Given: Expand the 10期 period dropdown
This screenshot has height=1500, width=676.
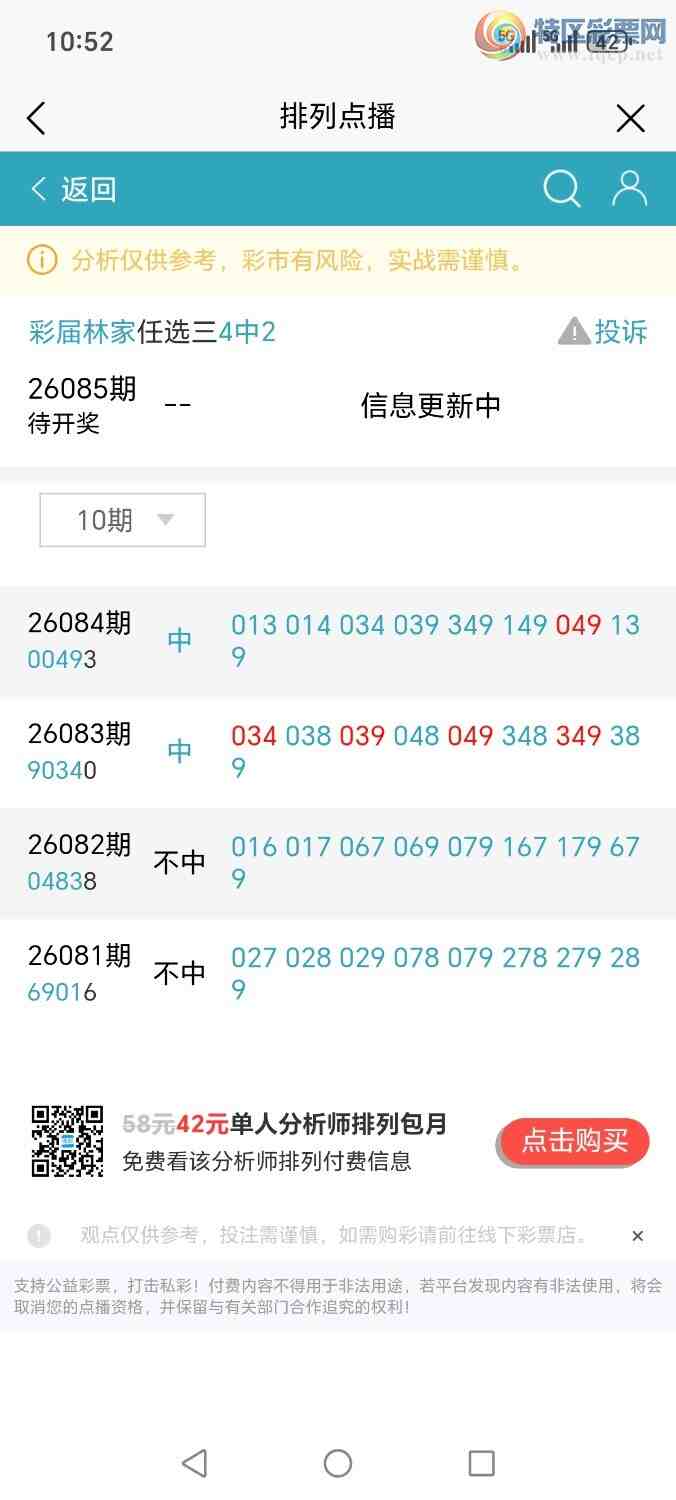Looking at the screenshot, I should click(122, 520).
